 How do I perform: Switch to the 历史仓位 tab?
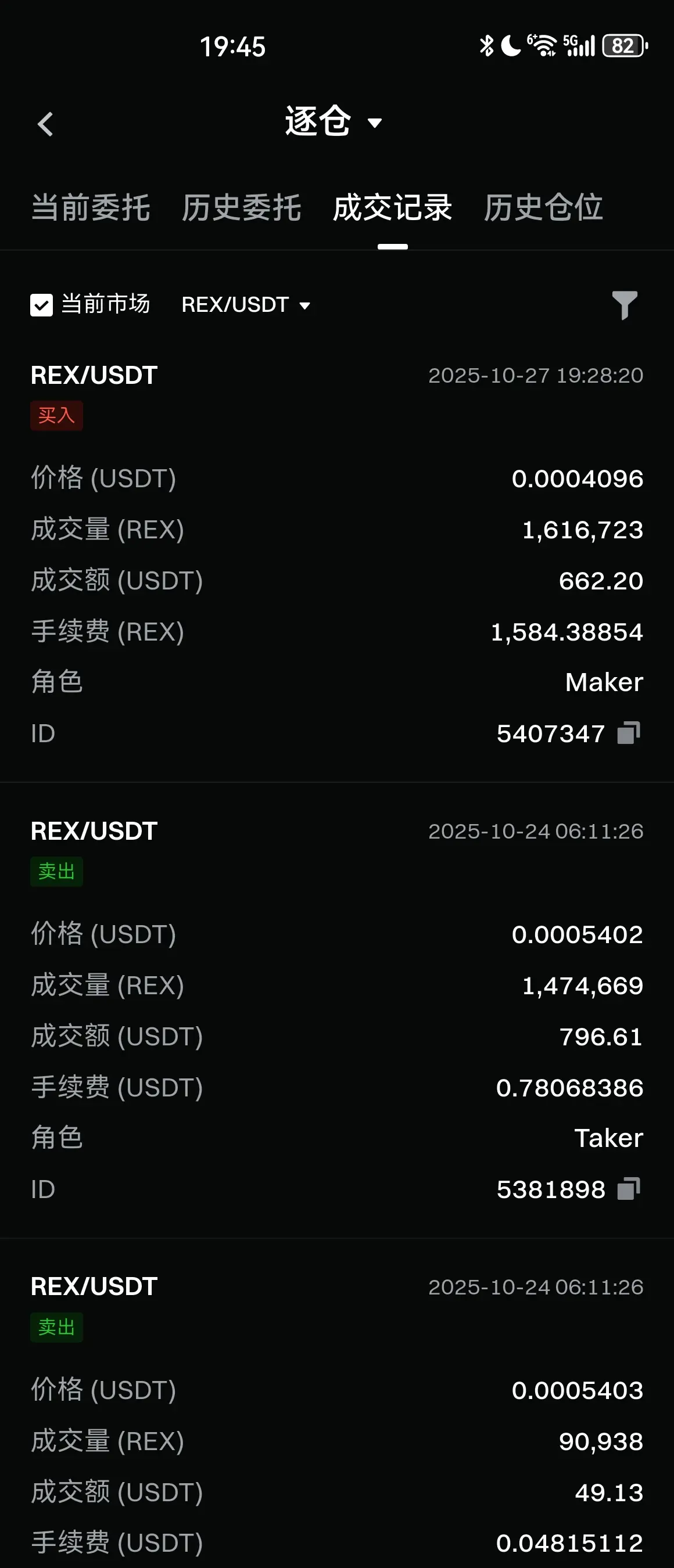pos(543,207)
